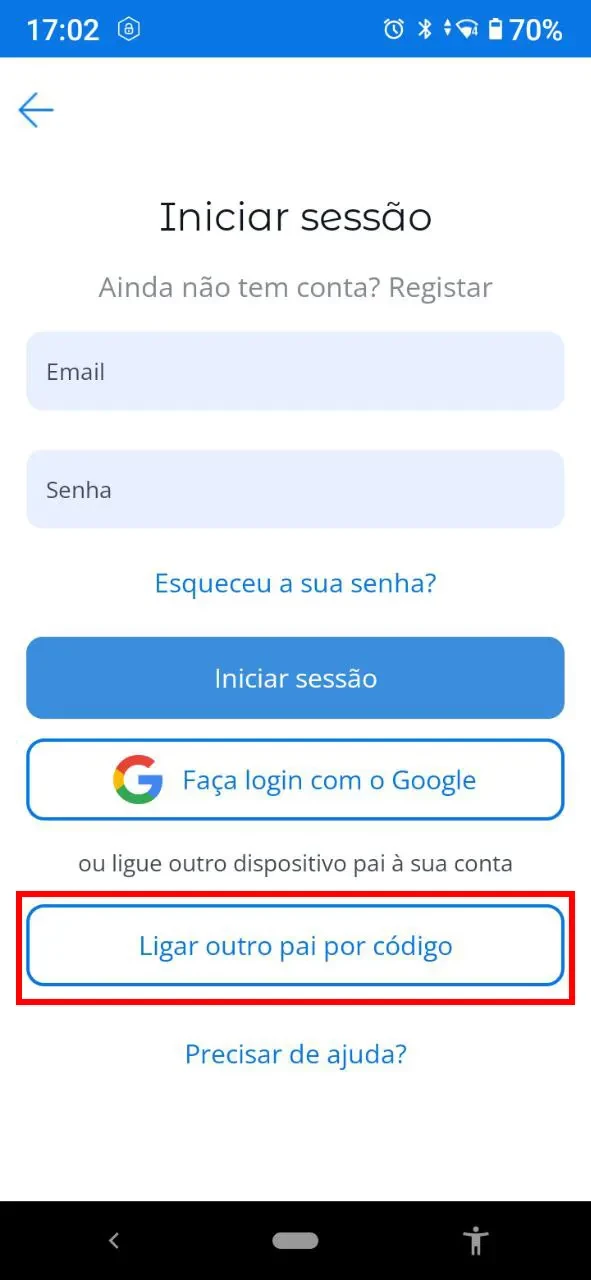Screen dimensions: 591x1280
Task: Select Ligar outro pai por código
Action: point(295,945)
